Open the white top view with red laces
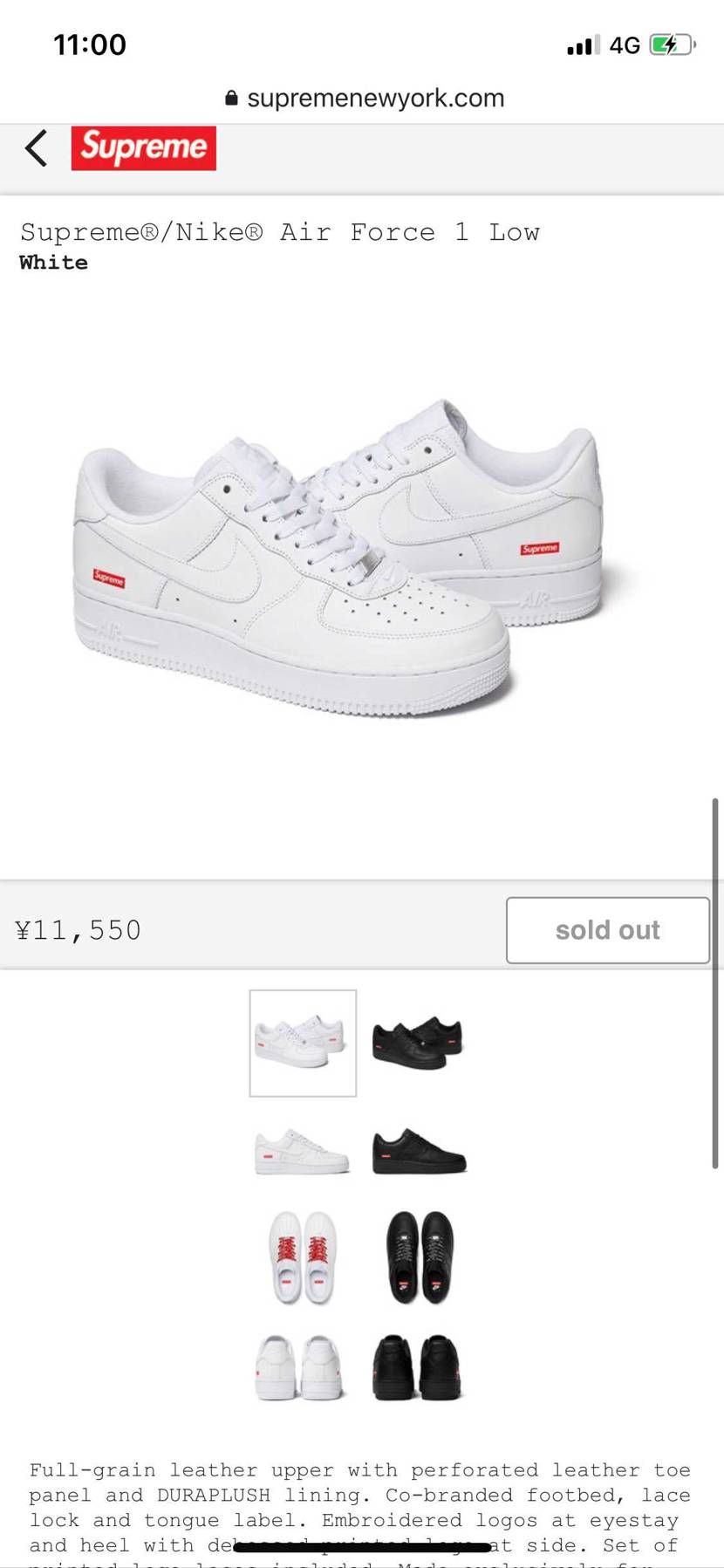724x1568 pixels. 302,1257
